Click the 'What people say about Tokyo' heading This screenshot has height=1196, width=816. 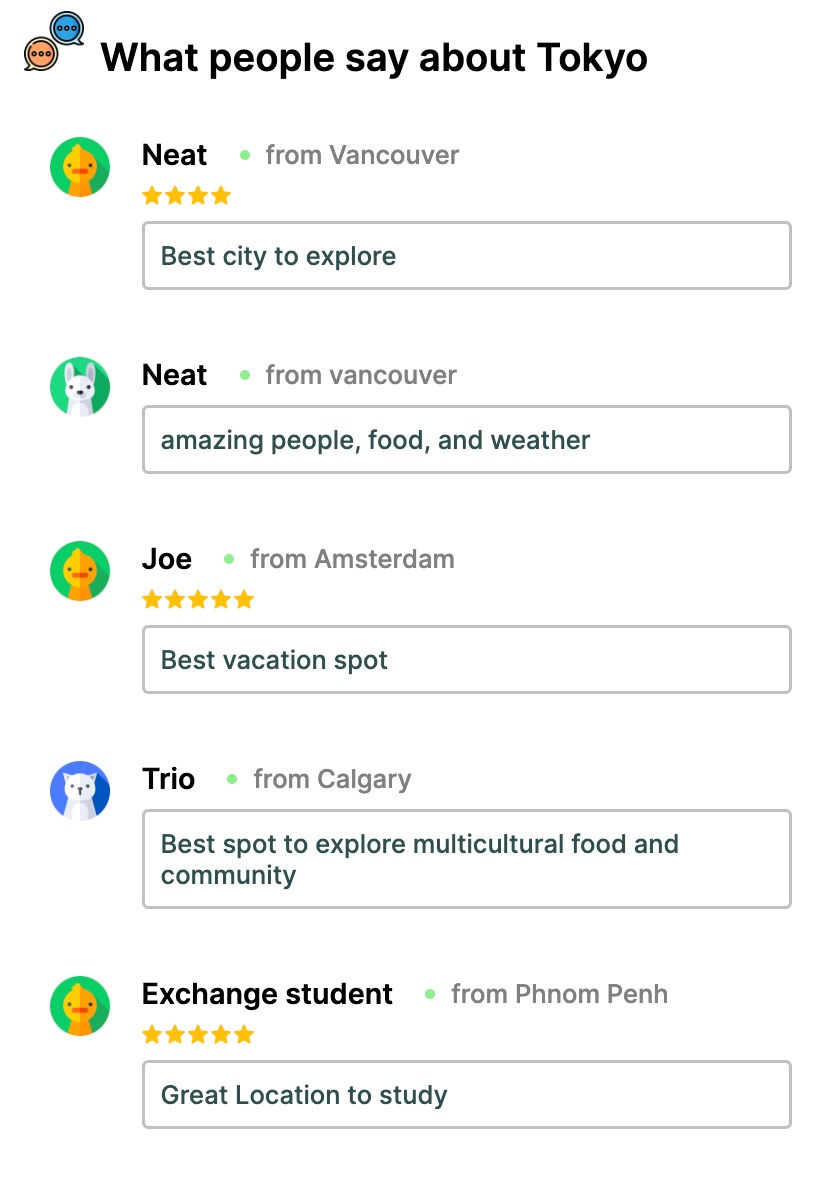(x=375, y=58)
